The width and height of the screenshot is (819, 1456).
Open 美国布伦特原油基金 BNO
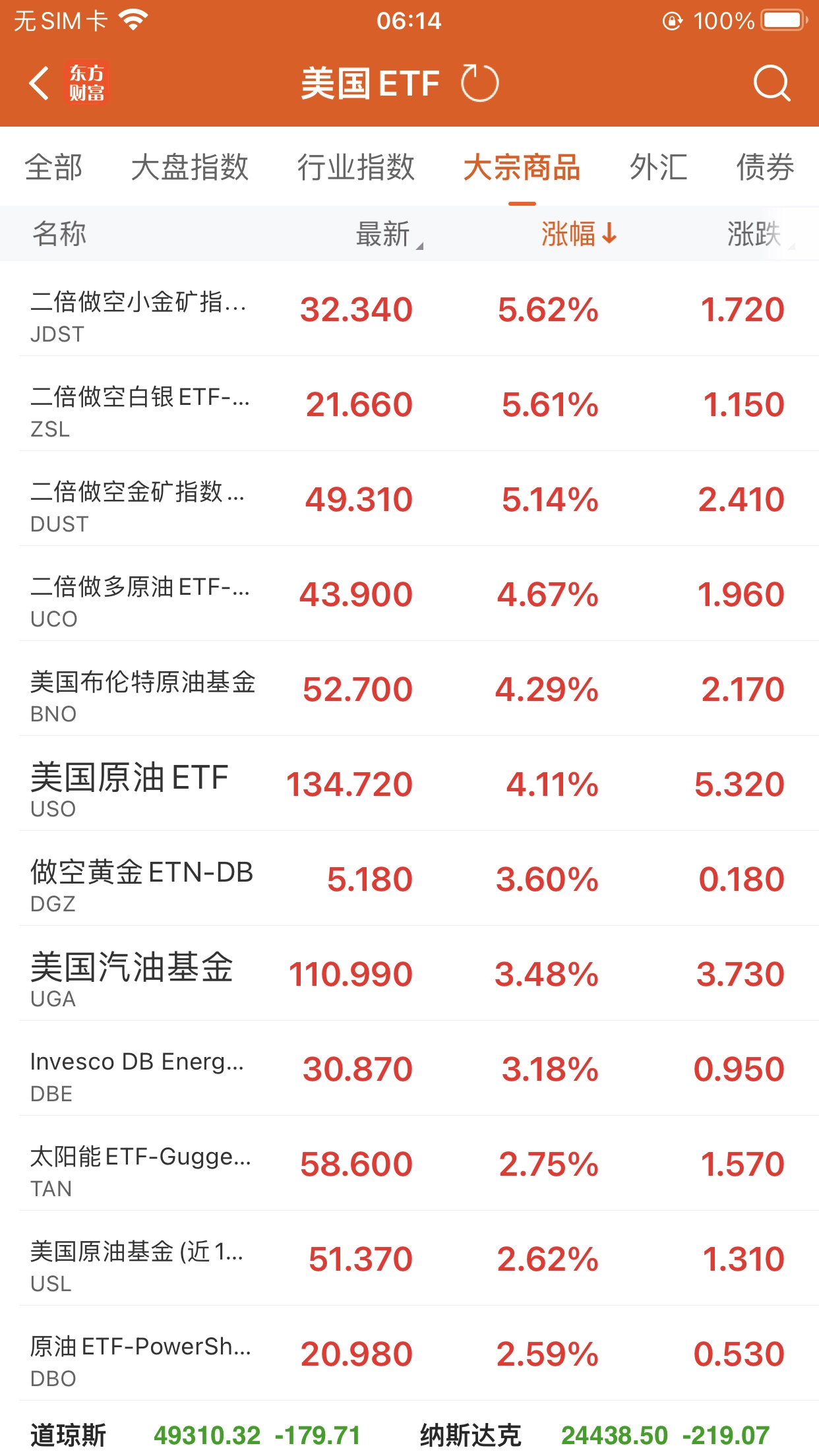click(x=409, y=690)
